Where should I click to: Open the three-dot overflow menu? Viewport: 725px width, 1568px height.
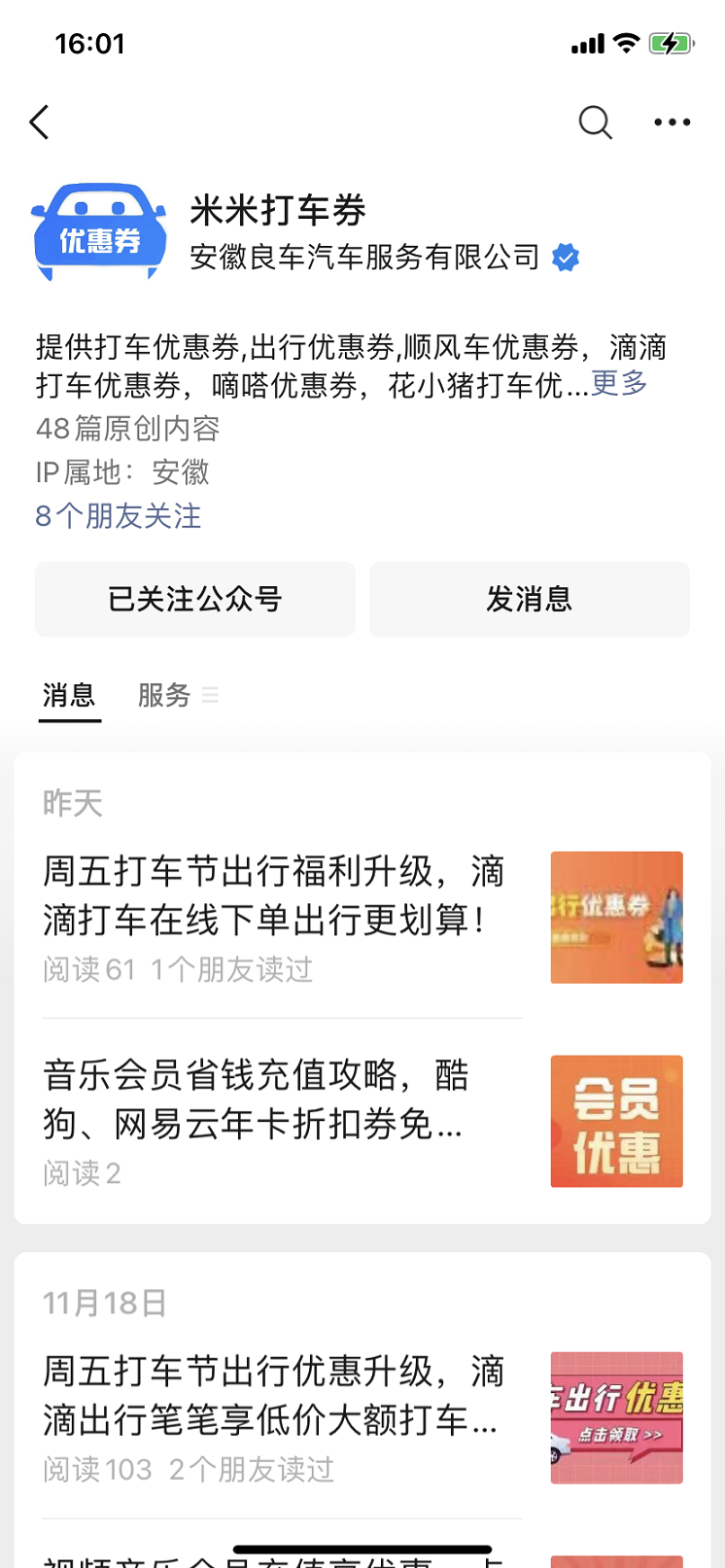672,122
